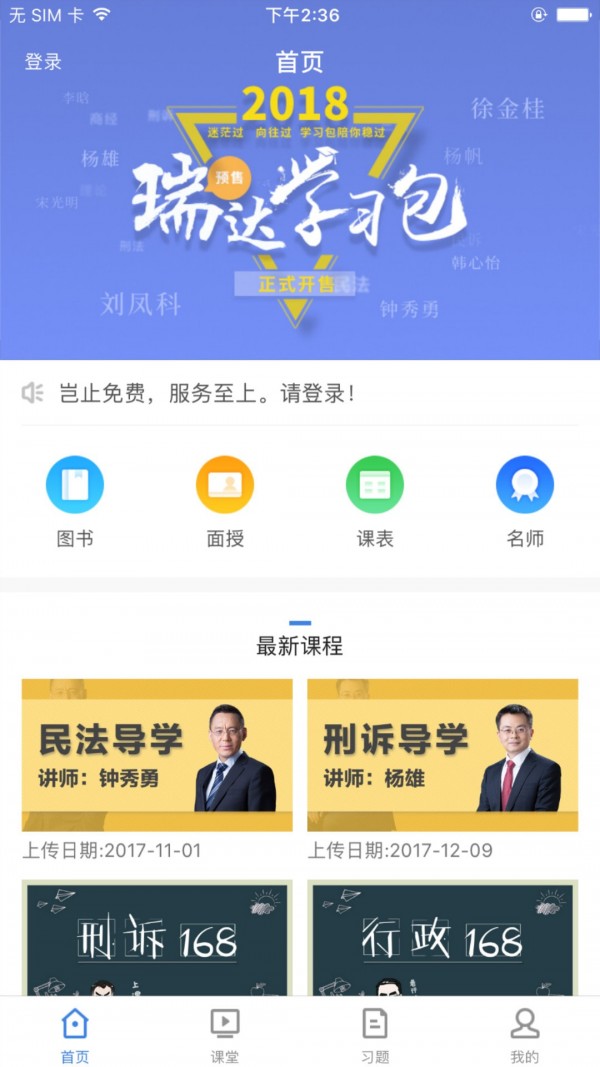The image size is (600, 1067).
Task: Open the 图书 books section
Action: click(x=75, y=502)
